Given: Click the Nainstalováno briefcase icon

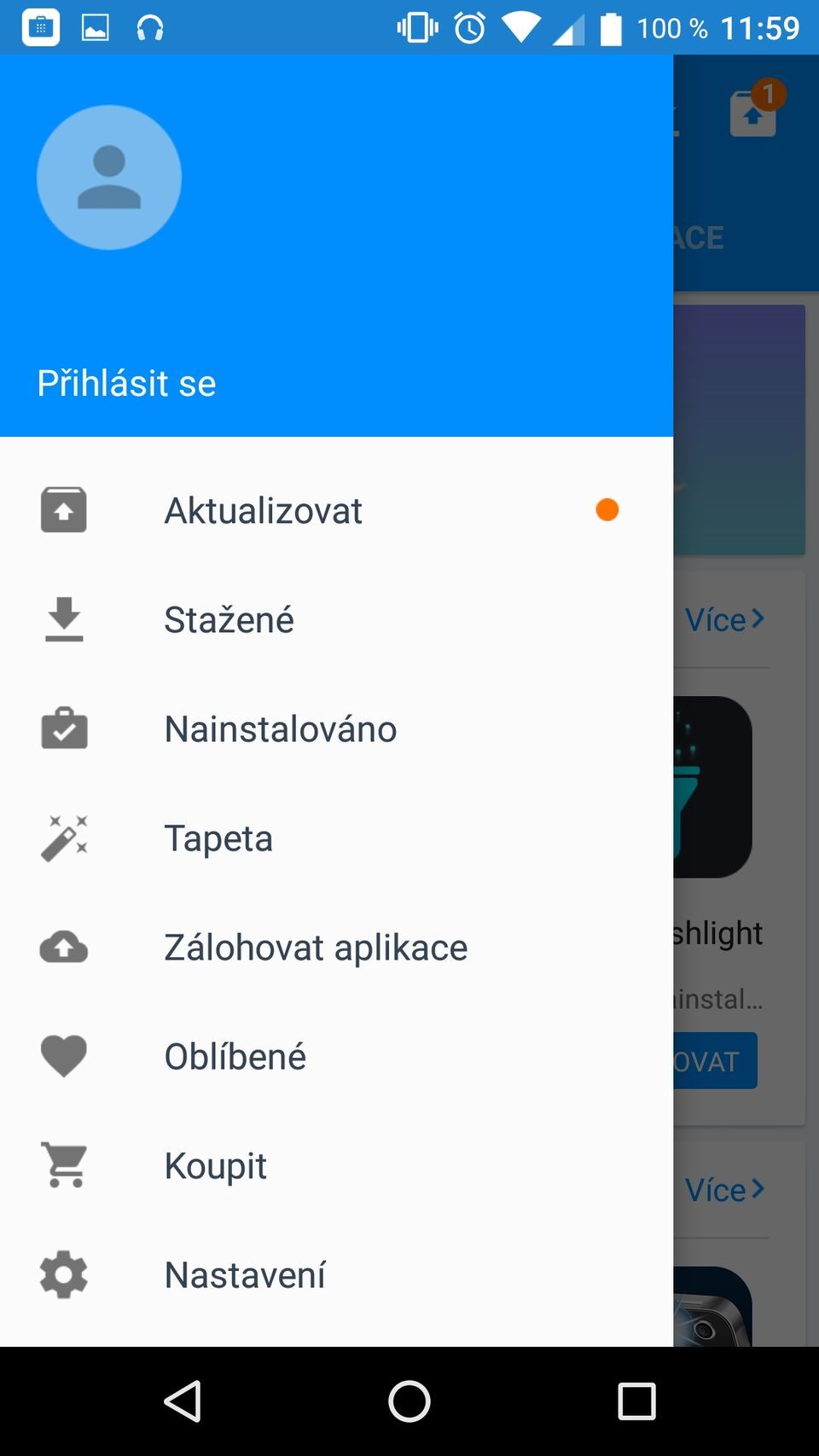Looking at the screenshot, I should [63, 728].
